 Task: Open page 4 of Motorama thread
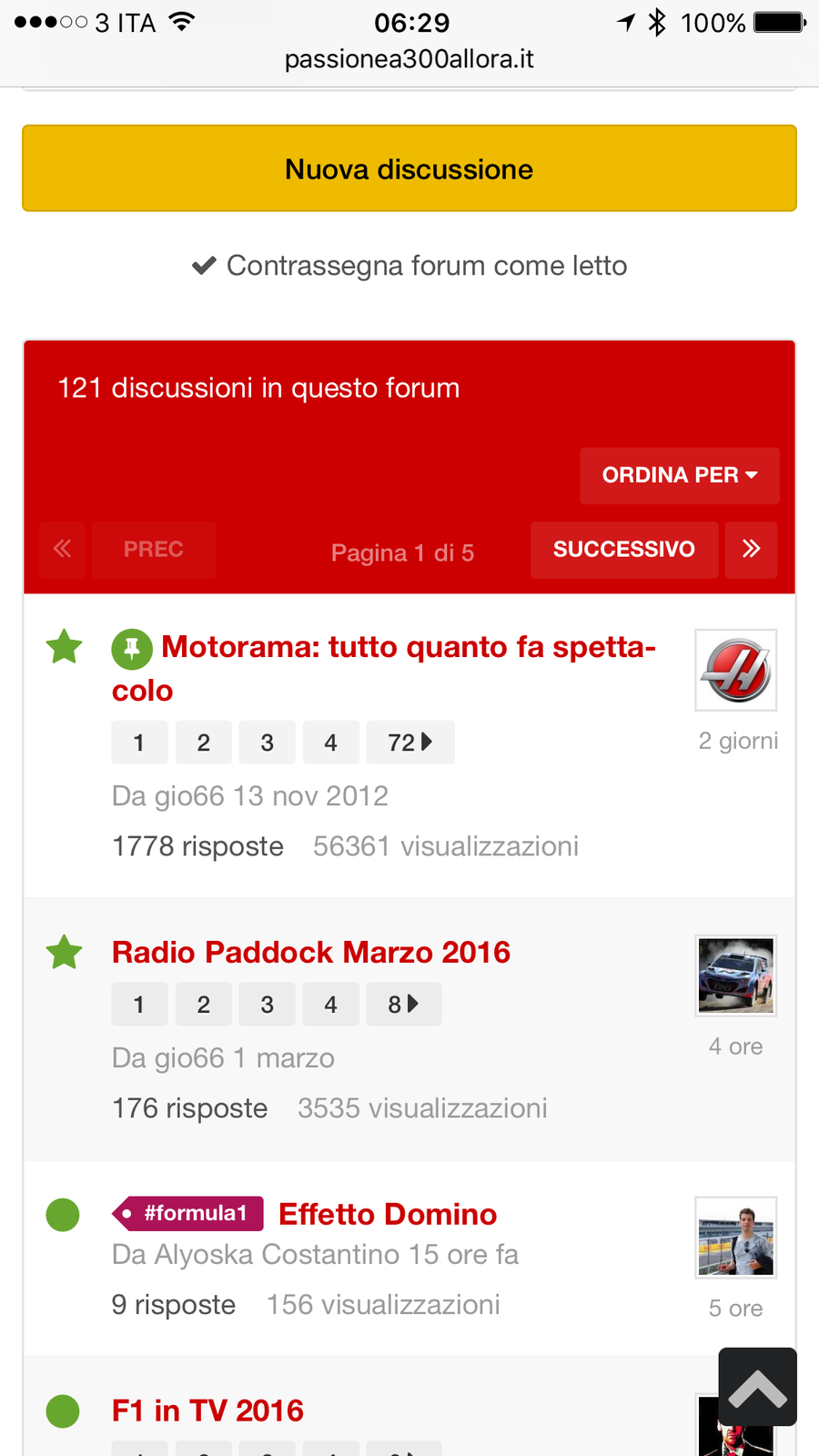point(330,743)
